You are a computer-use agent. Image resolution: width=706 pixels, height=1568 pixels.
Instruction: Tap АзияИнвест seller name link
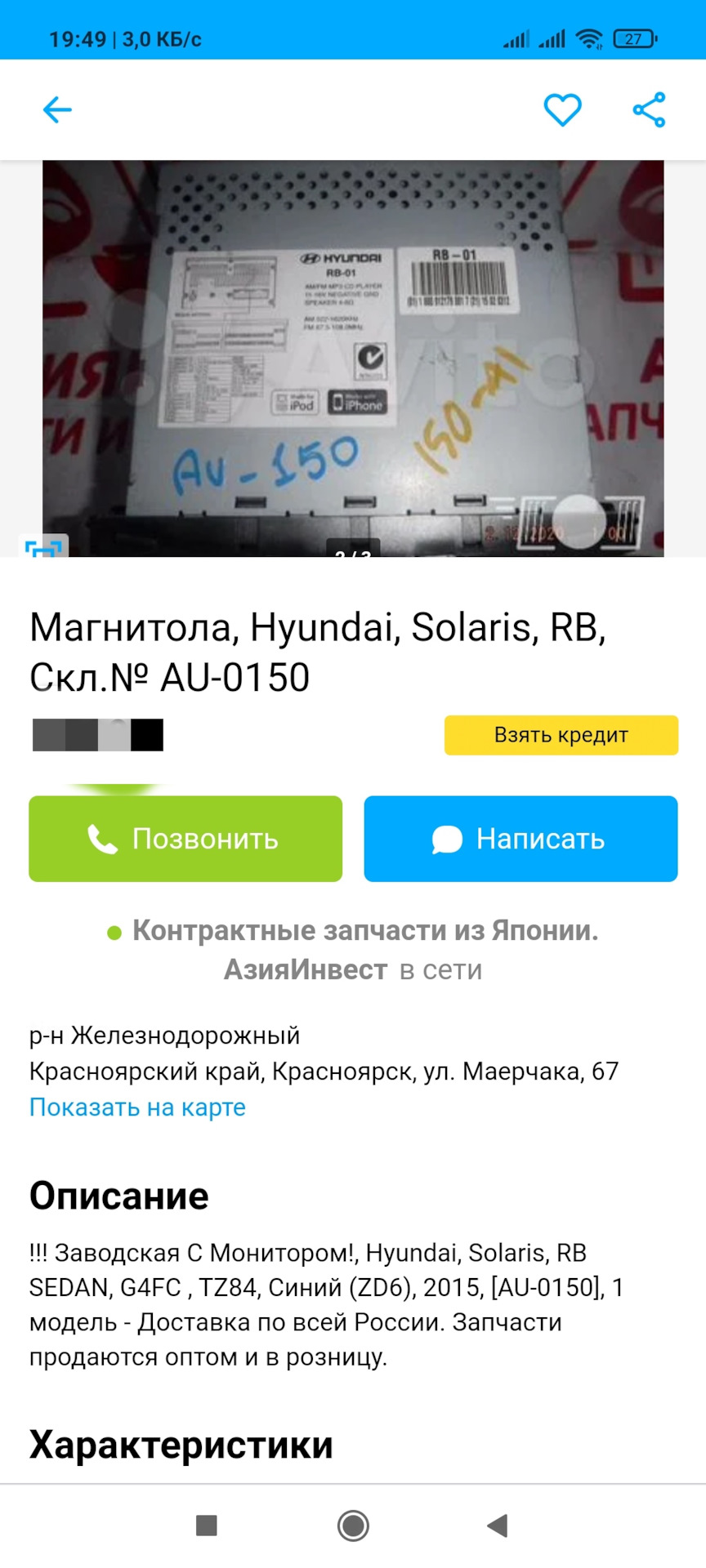pos(306,969)
